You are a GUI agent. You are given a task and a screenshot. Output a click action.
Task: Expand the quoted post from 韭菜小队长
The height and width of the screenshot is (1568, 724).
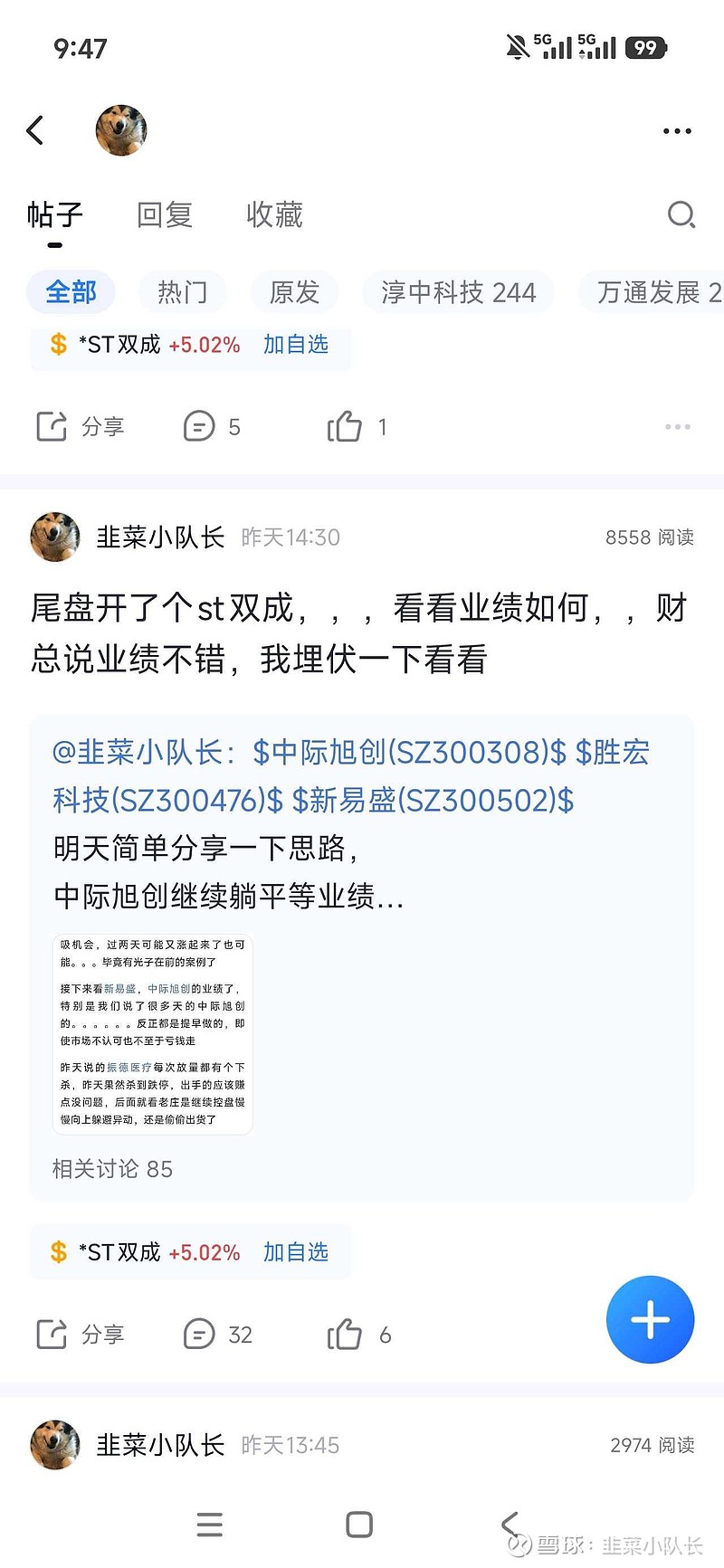coord(362,823)
